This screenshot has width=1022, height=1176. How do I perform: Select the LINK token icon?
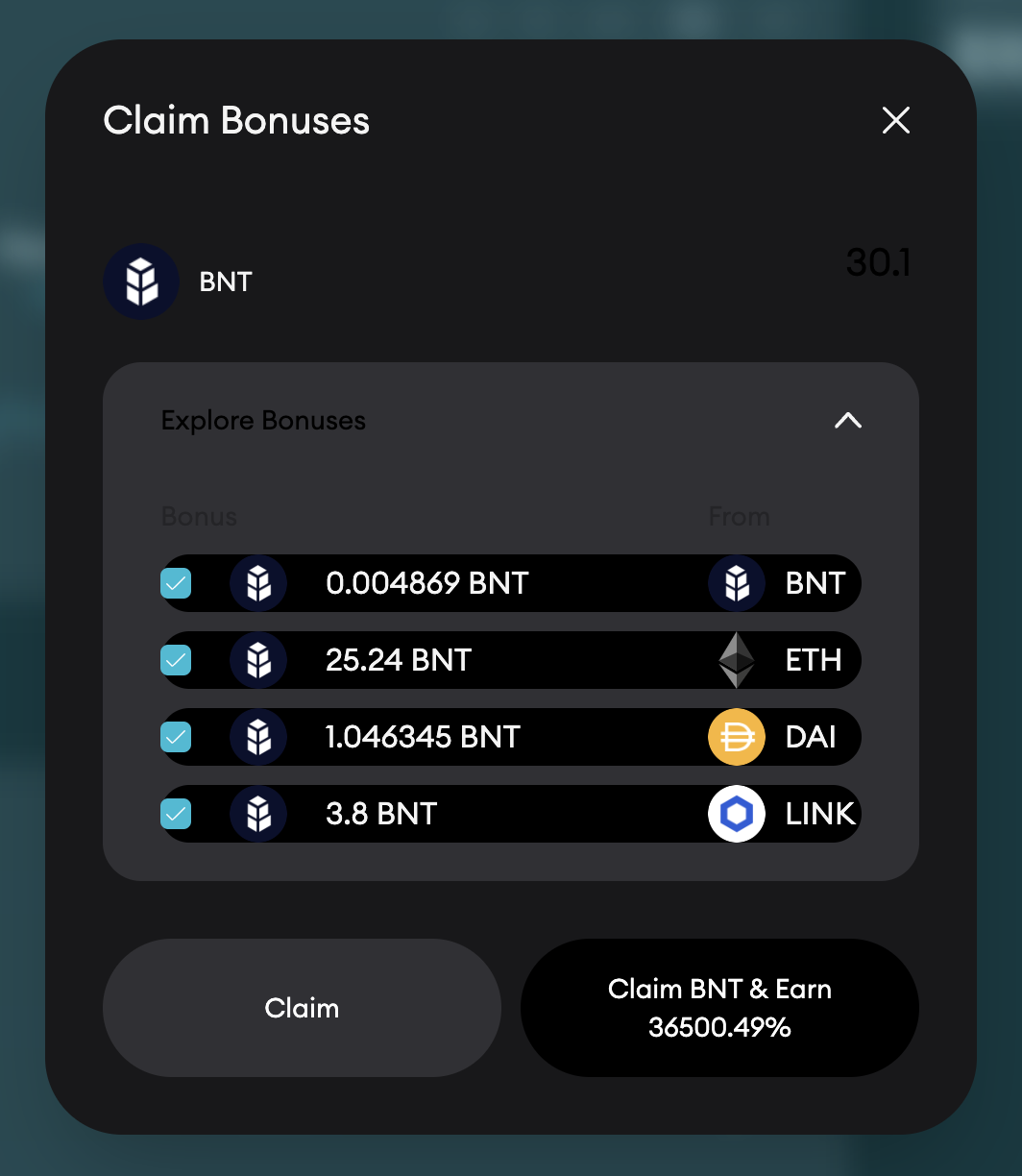(737, 814)
